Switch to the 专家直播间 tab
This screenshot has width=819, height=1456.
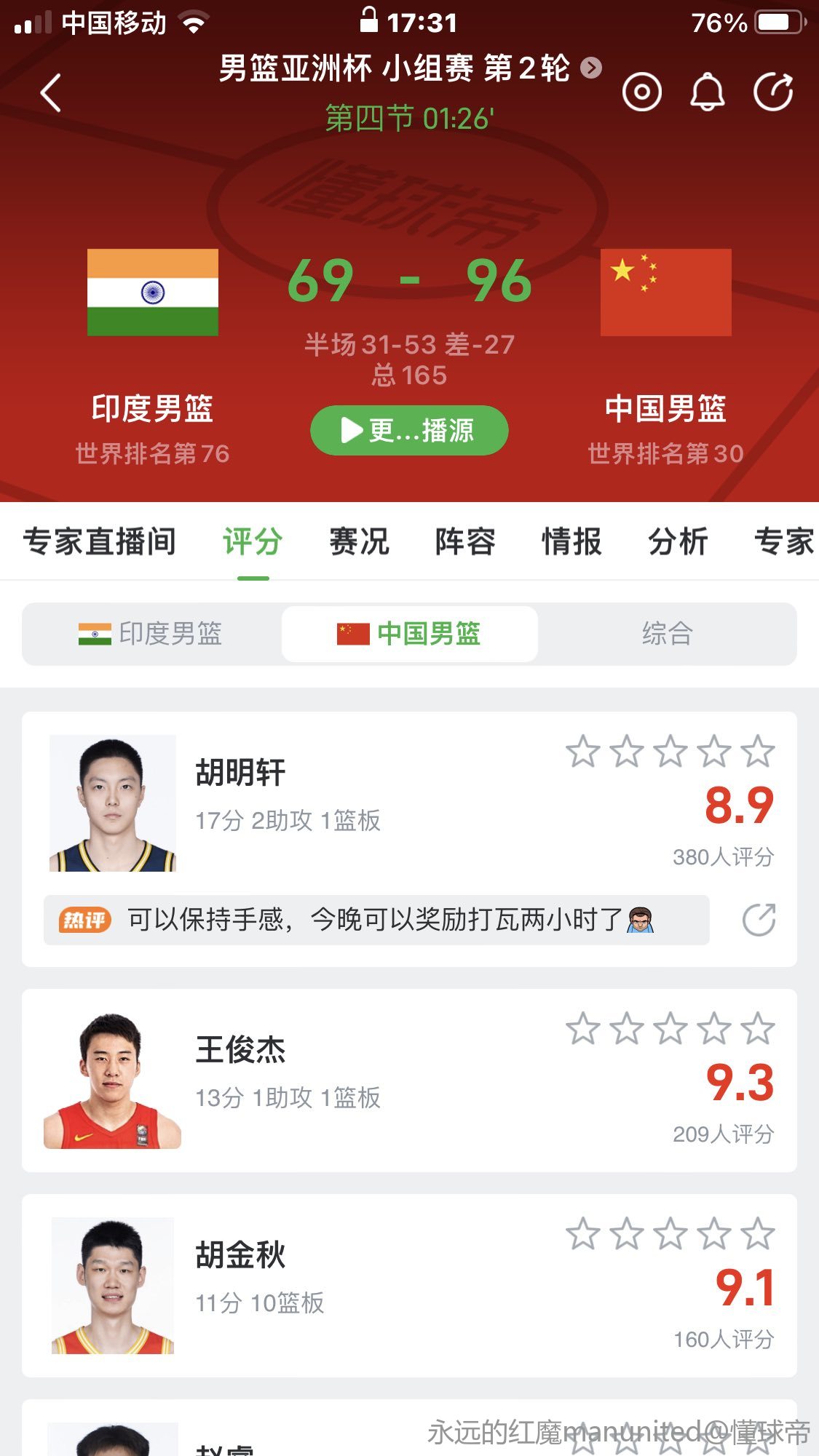pos(100,542)
